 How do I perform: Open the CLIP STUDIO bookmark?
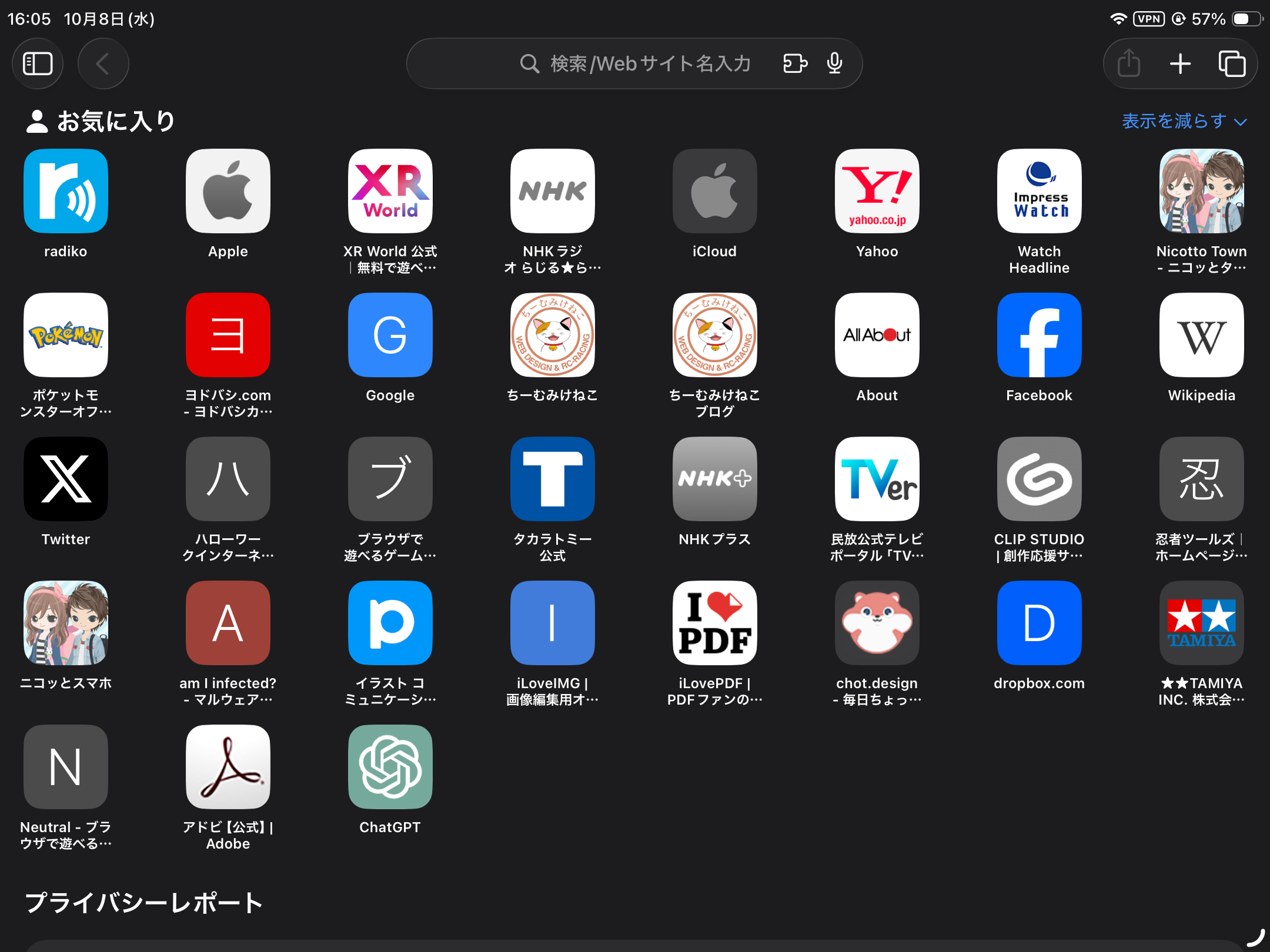pyautogui.click(x=1039, y=479)
